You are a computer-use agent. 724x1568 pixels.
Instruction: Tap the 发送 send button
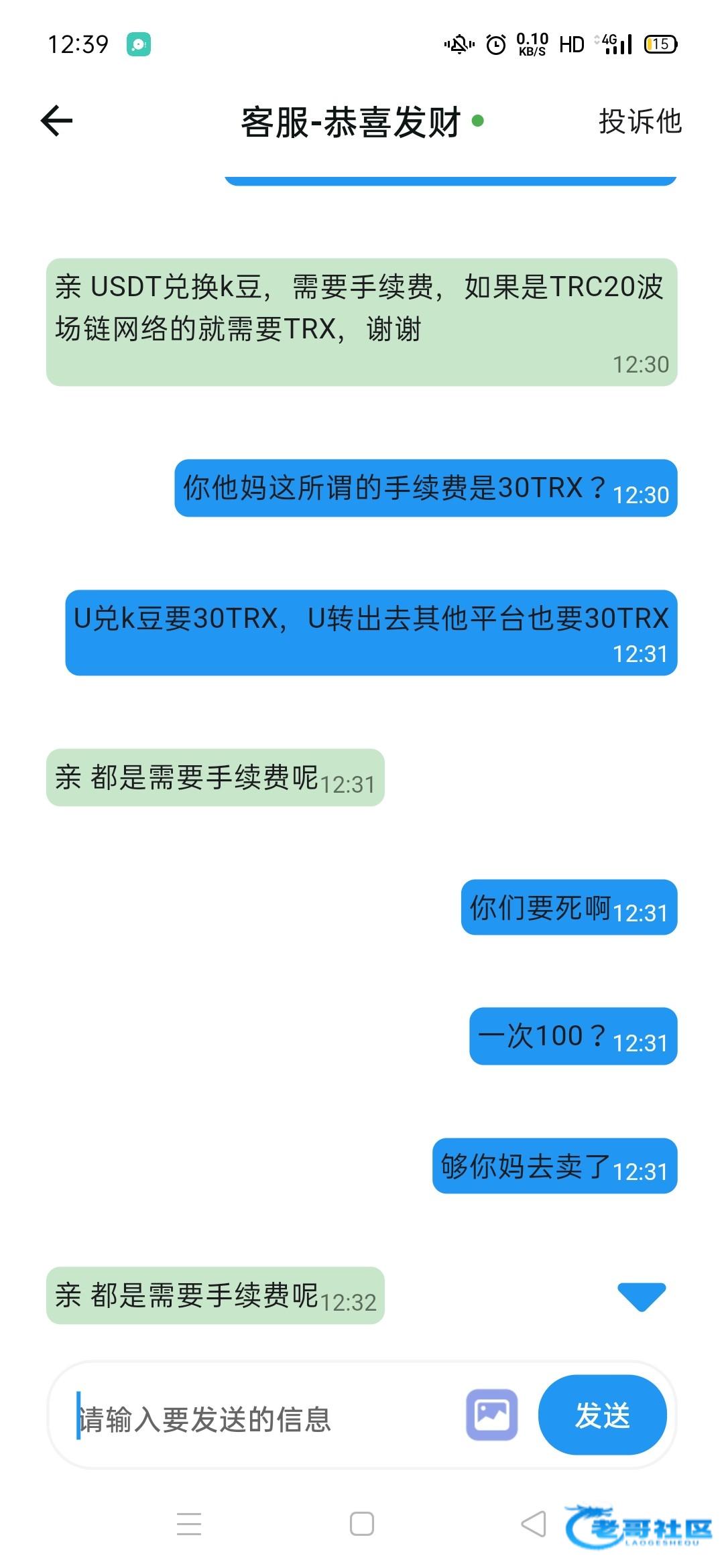coord(602,1415)
